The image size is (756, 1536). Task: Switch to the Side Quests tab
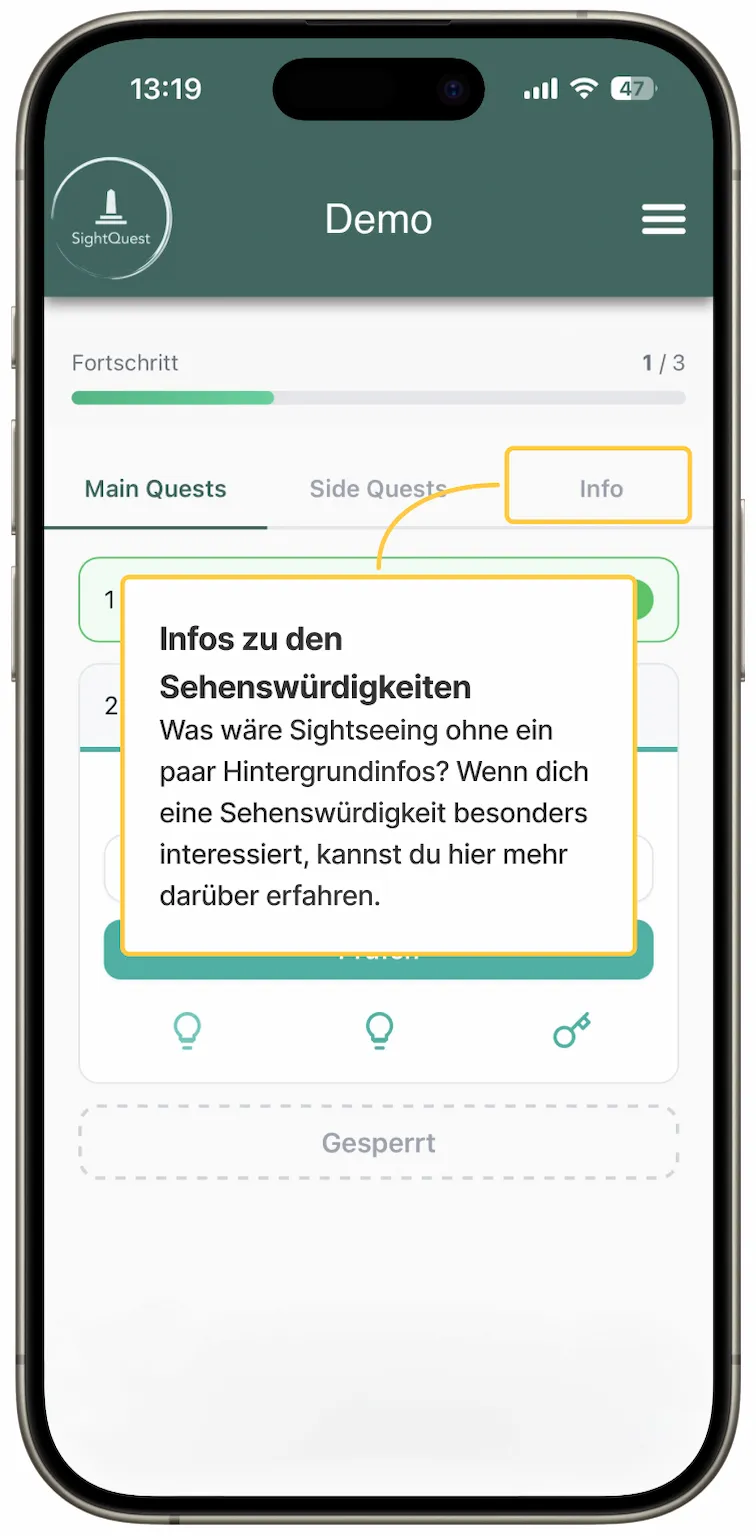click(377, 489)
